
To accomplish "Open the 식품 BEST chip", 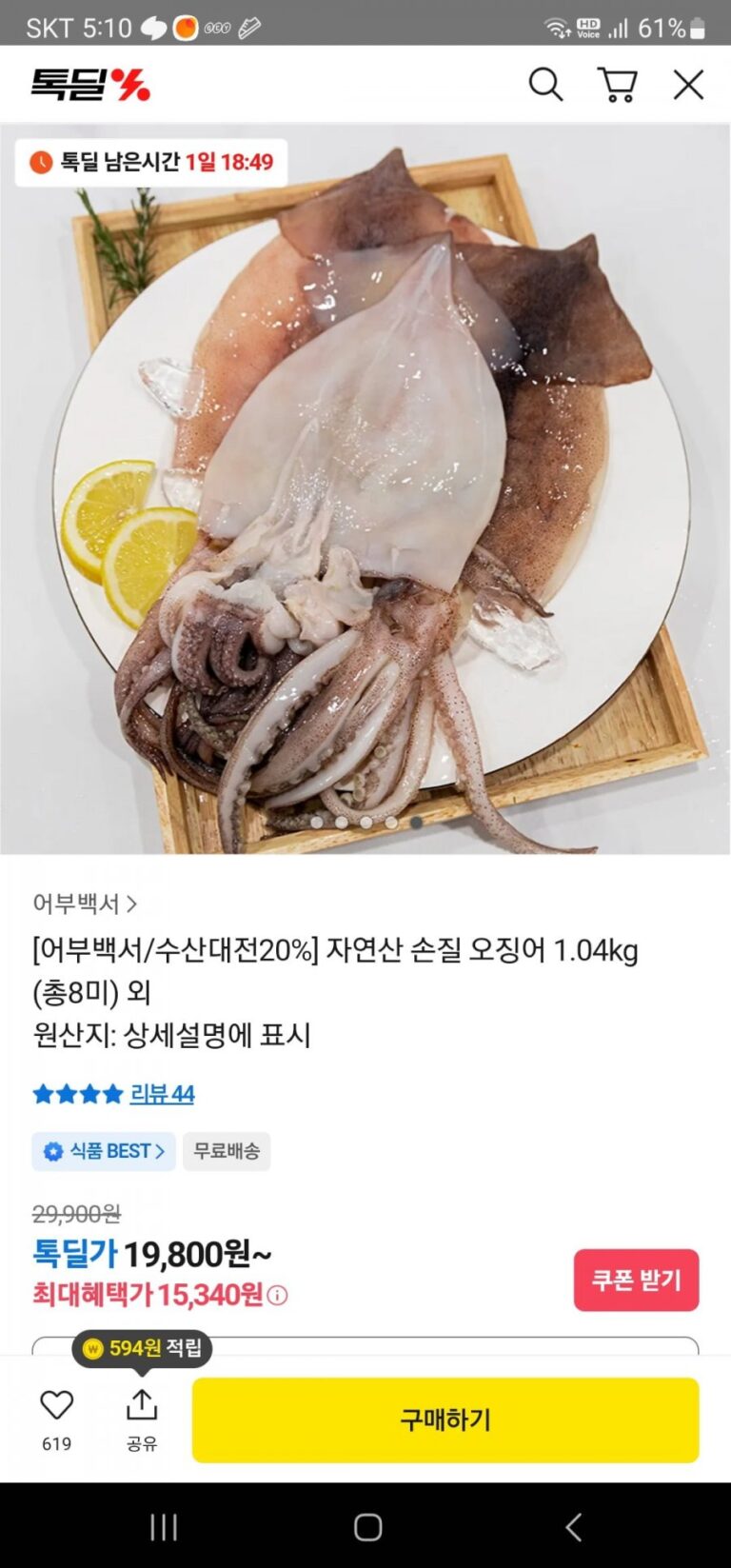I will 104,1151.
